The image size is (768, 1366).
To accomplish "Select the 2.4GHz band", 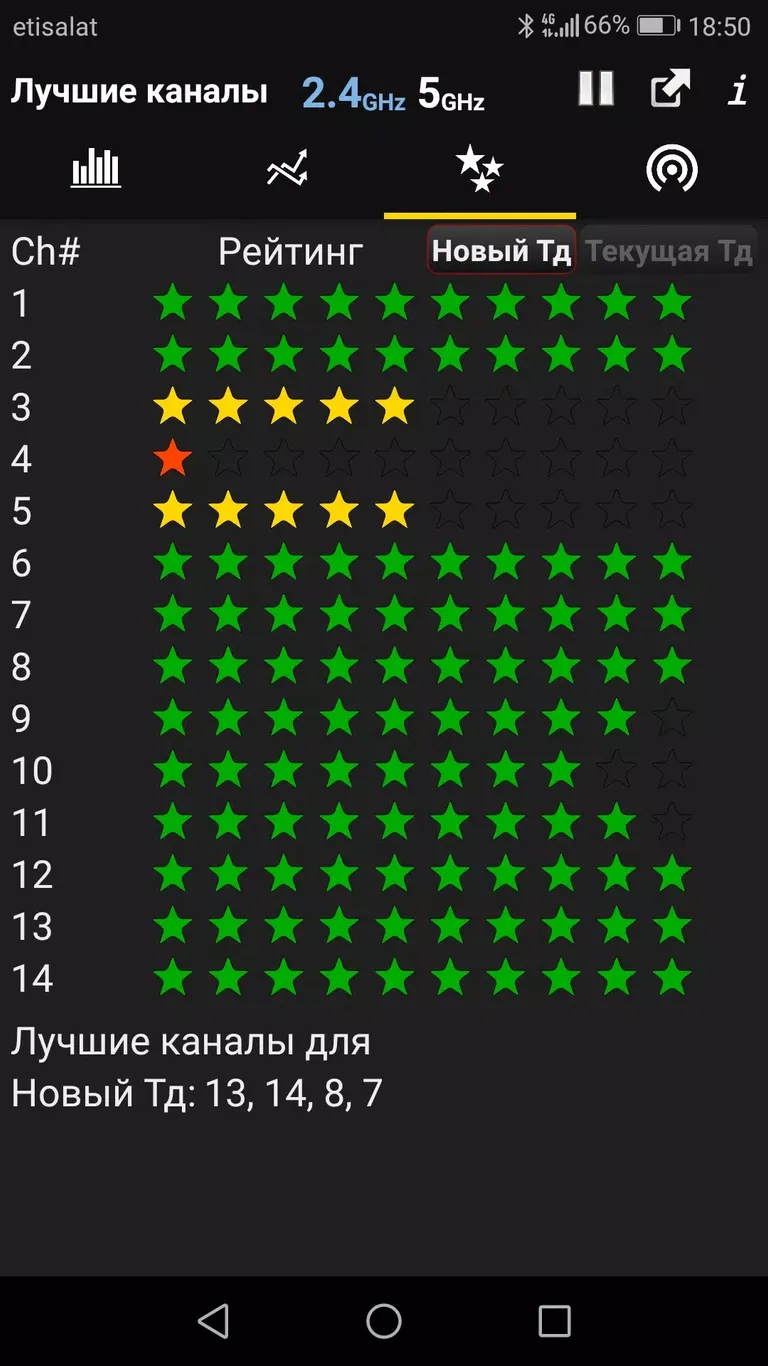I will [x=353, y=94].
